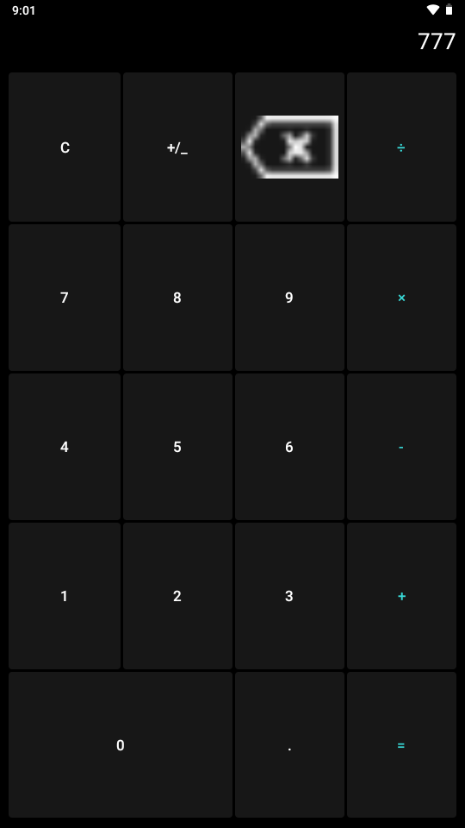
Task: Flip the sign using the +/- key
Action: (x=177, y=147)
